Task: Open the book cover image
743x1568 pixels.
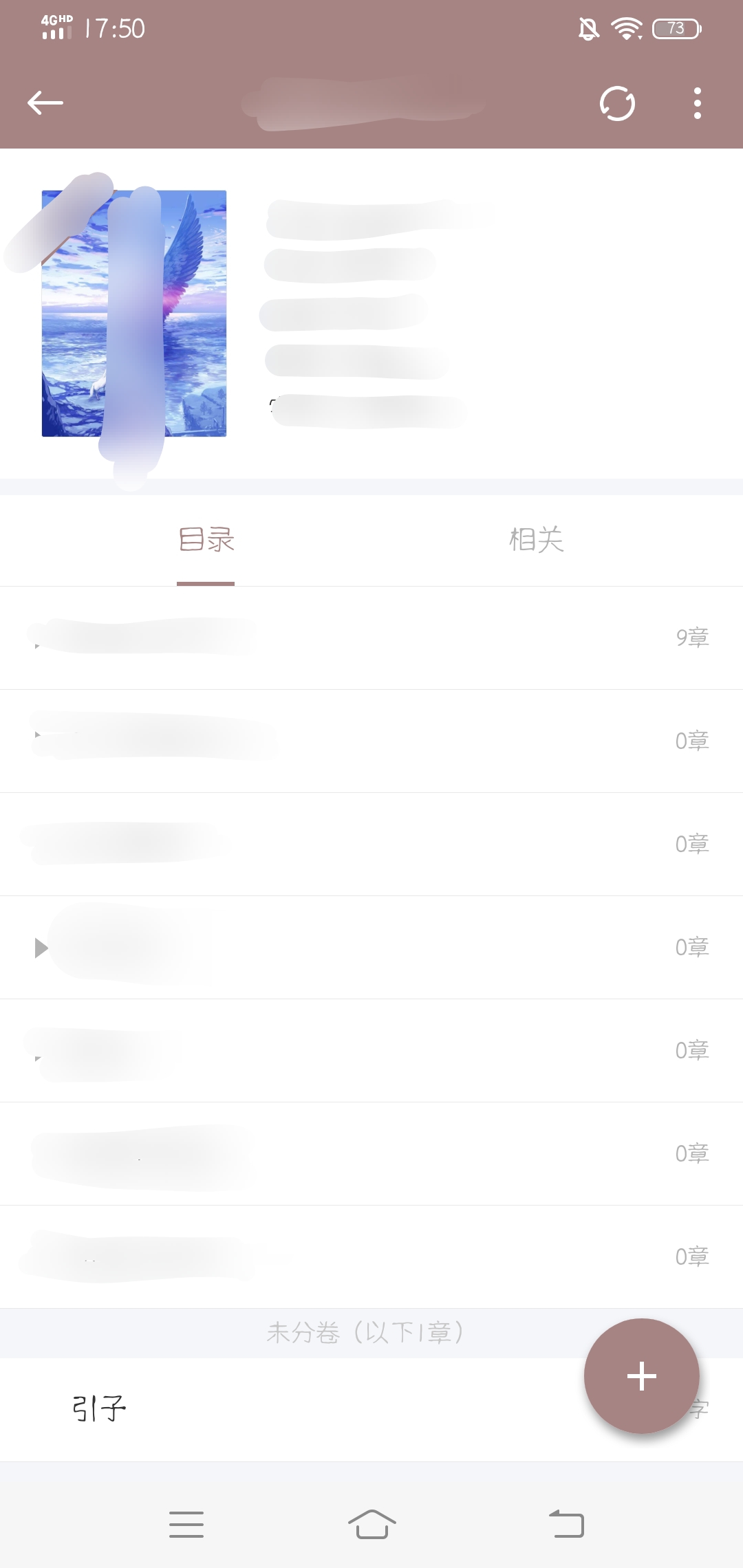Action: (134, 314)
